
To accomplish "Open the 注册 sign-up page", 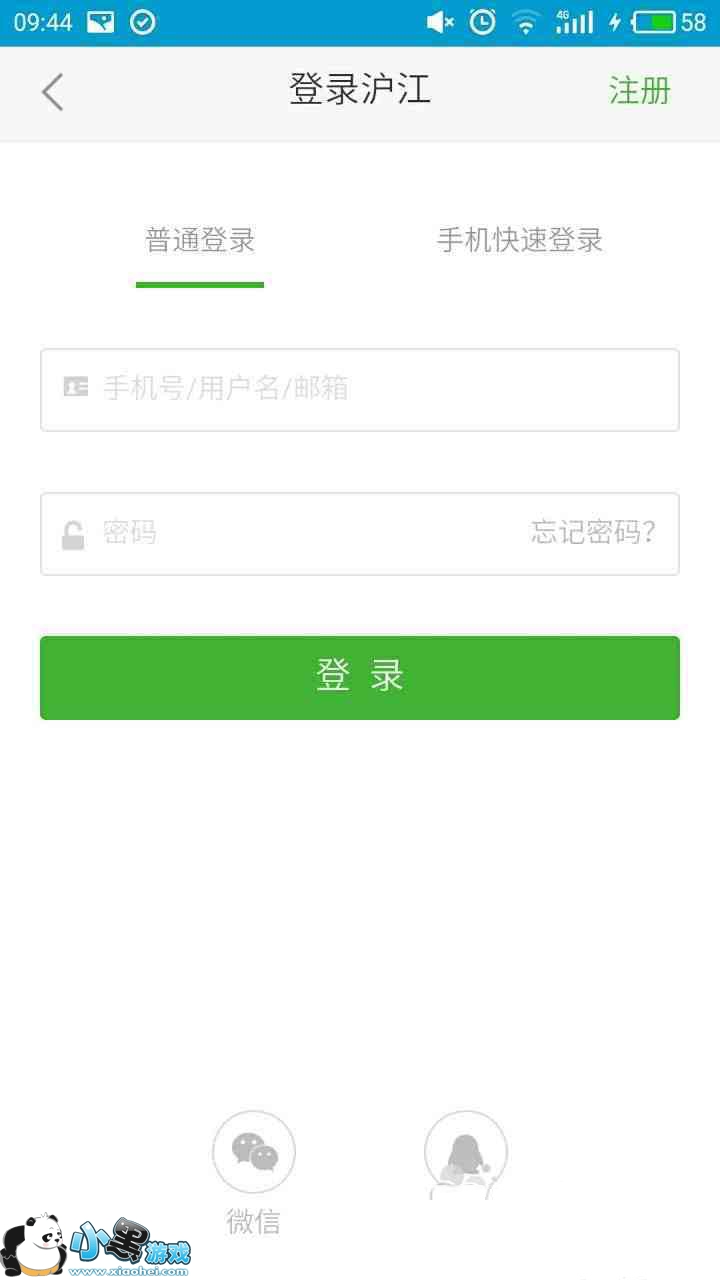I will tap(639, 91).
